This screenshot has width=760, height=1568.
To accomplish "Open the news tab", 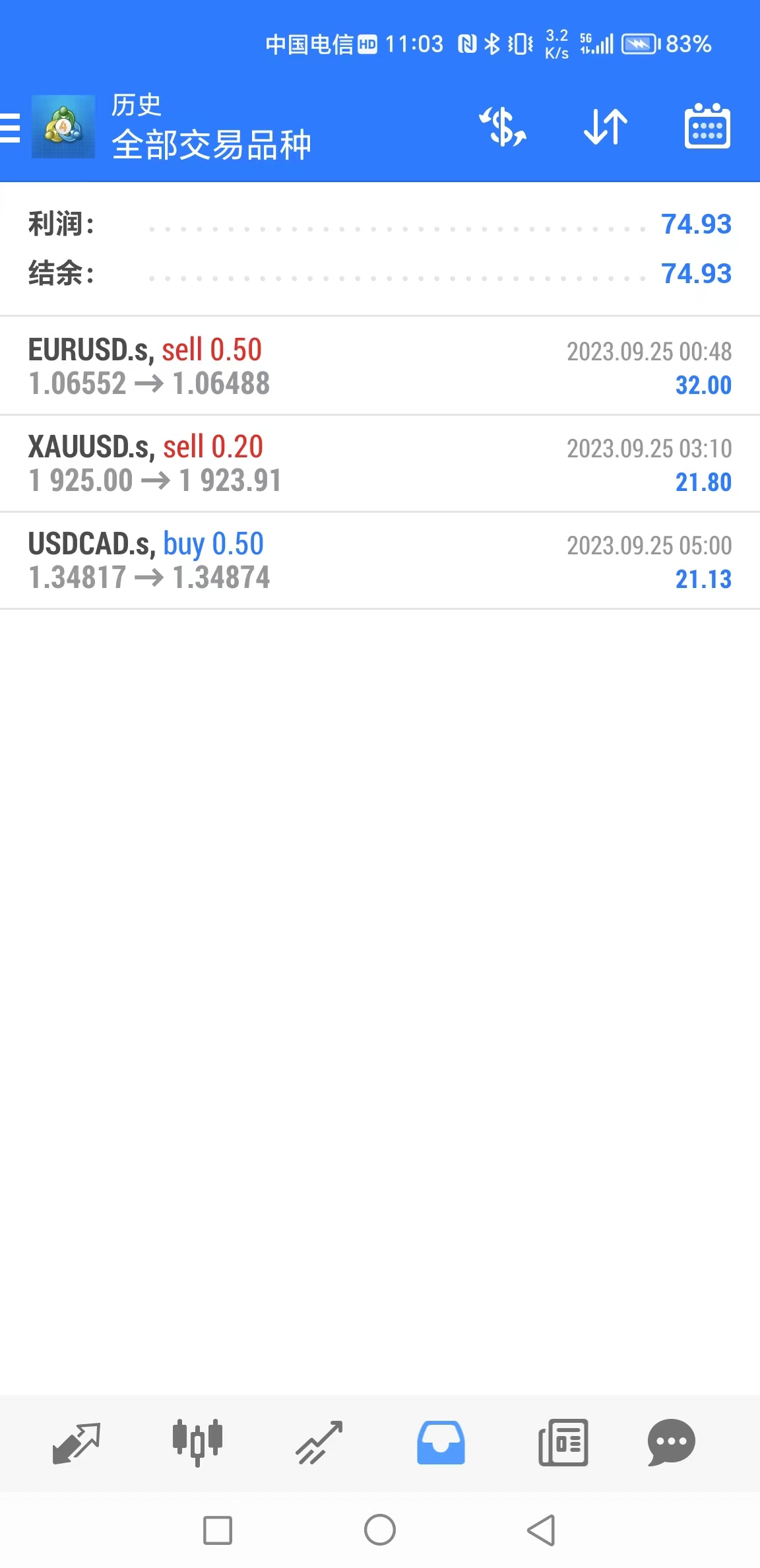I will coord(563,1443).
